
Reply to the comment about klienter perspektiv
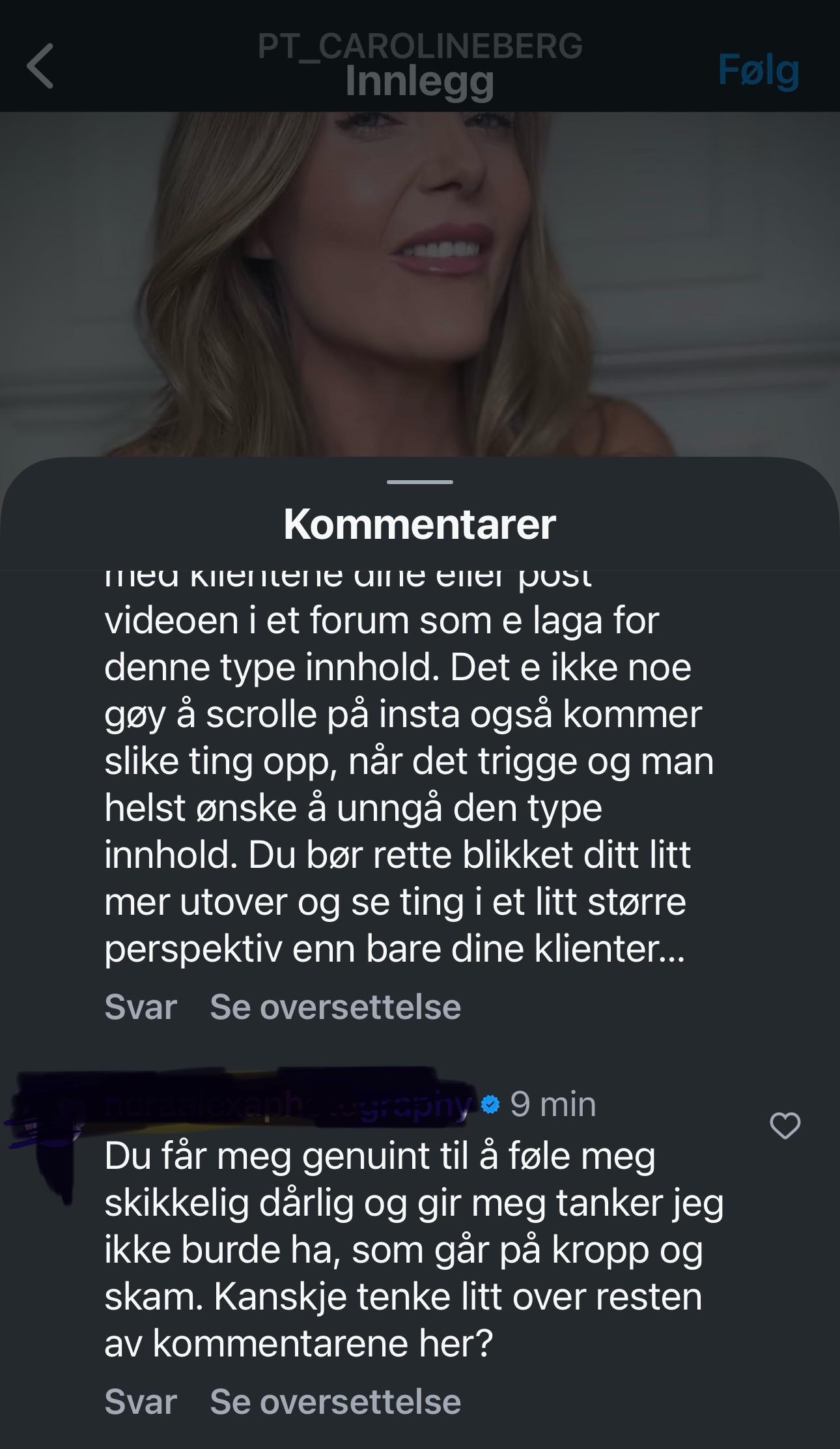click(141, 1007)
